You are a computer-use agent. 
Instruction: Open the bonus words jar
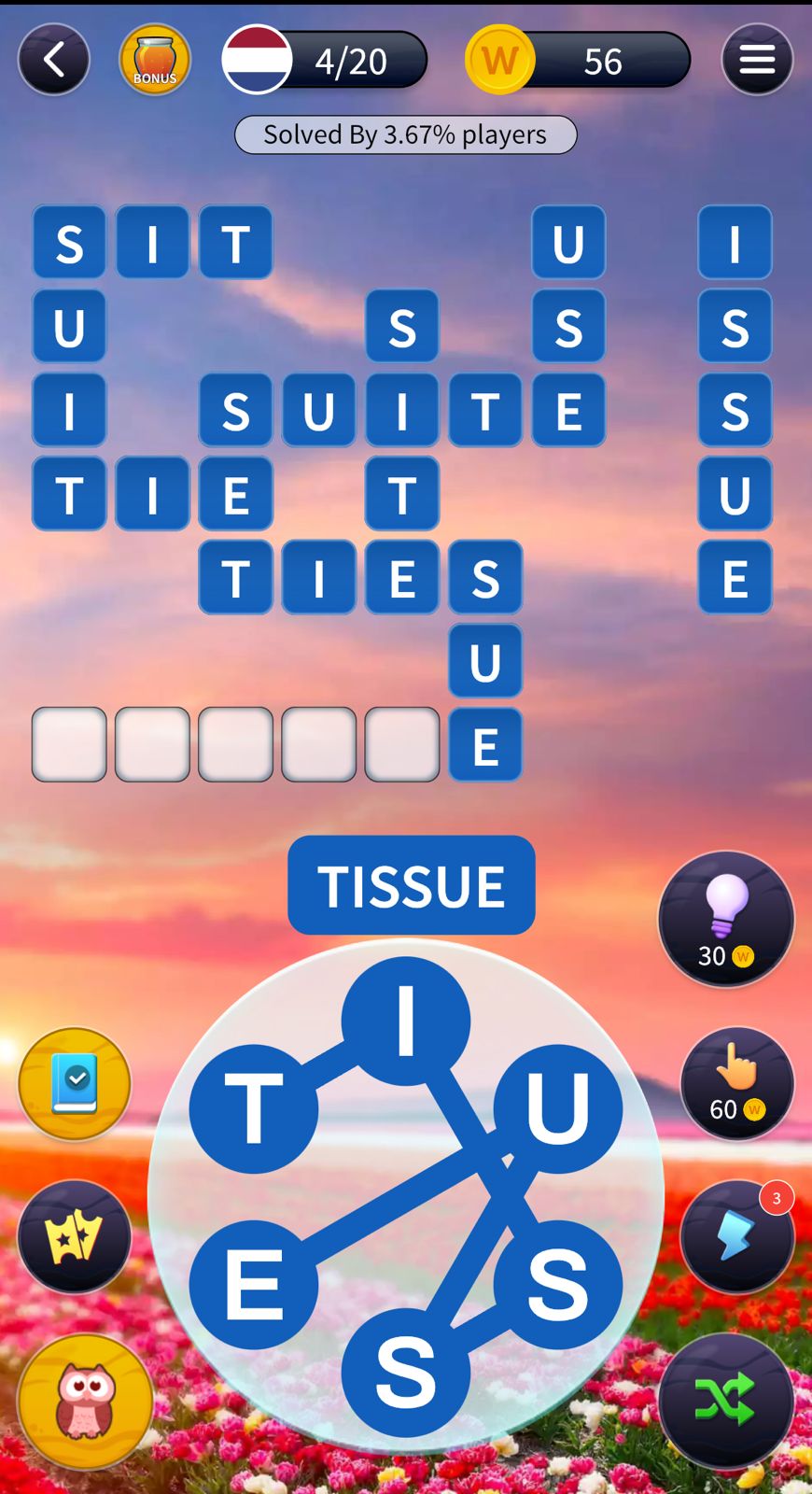(x=155, y=60)
